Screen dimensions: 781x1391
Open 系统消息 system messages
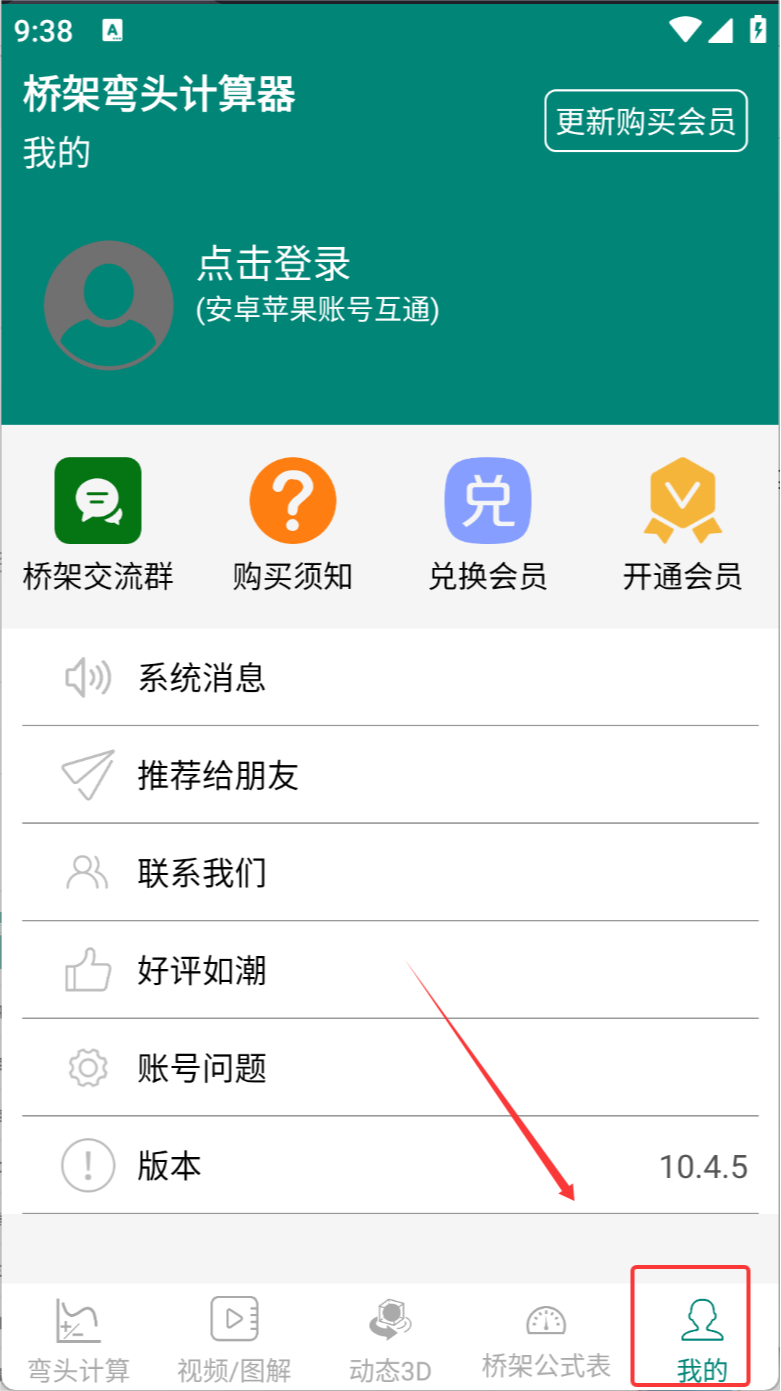390,678
